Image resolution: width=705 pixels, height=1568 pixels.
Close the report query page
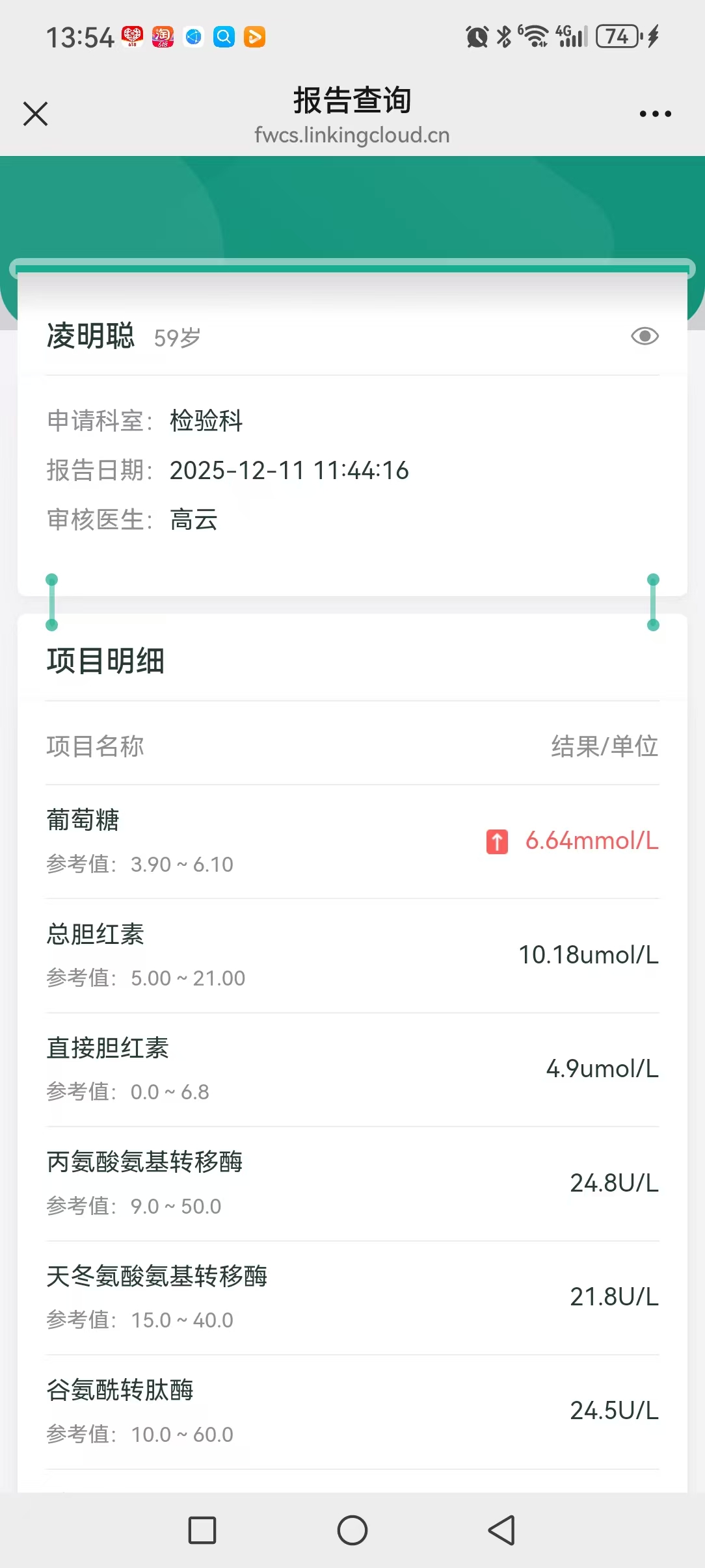tap(36, 114)
